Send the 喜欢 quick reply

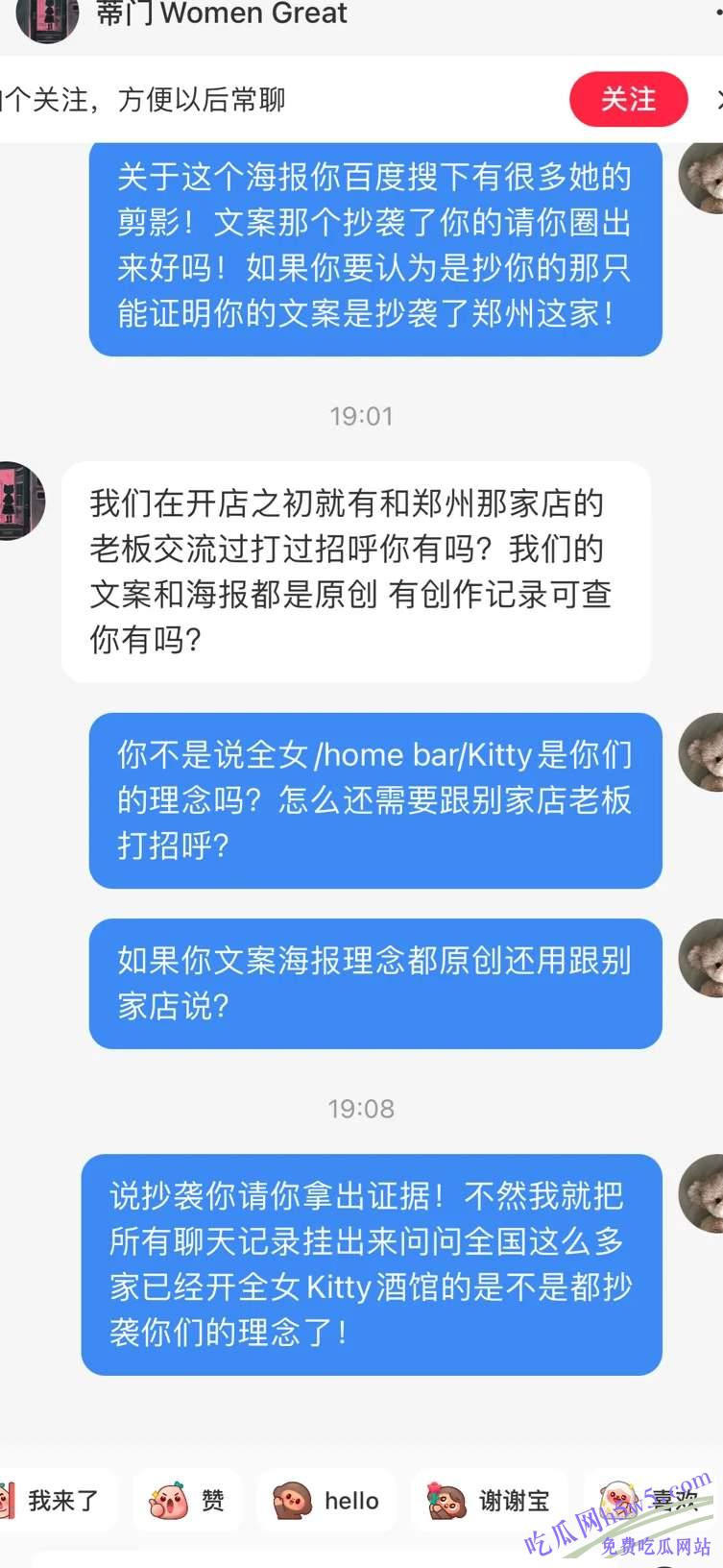click(x=653, y=1500)
